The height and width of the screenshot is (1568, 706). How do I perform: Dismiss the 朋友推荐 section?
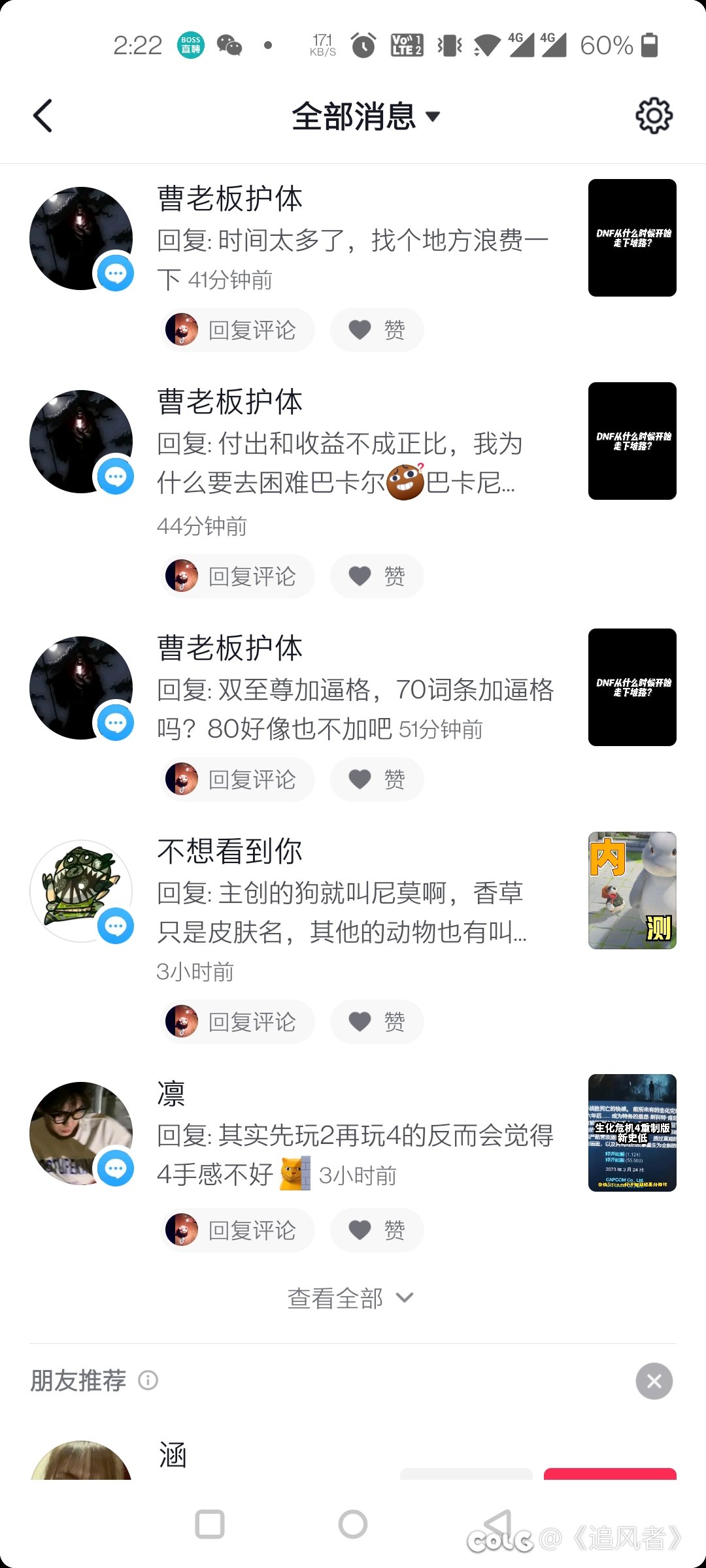pyautogui.click(x=654, y=1380)
